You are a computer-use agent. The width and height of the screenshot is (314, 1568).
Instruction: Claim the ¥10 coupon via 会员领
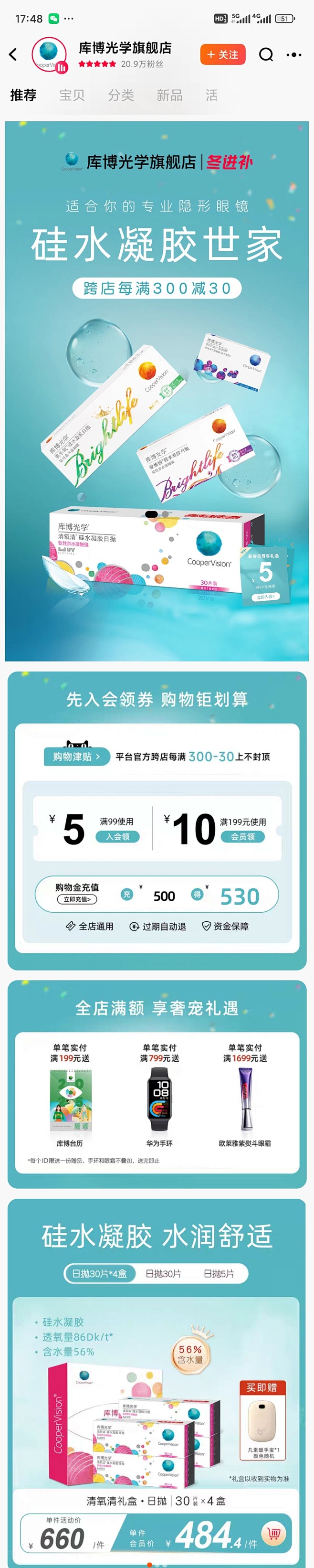tap(242, 836)
